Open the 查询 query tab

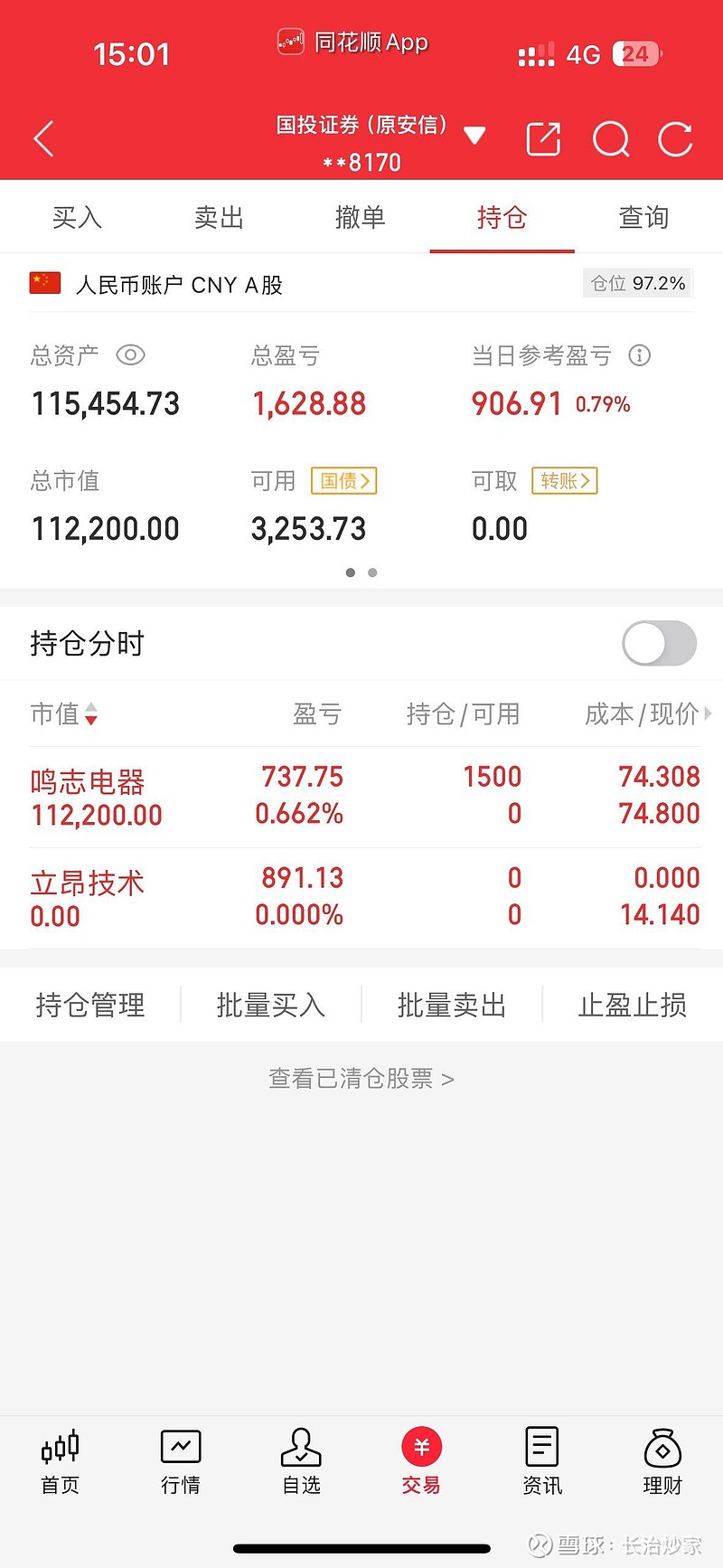643,217
